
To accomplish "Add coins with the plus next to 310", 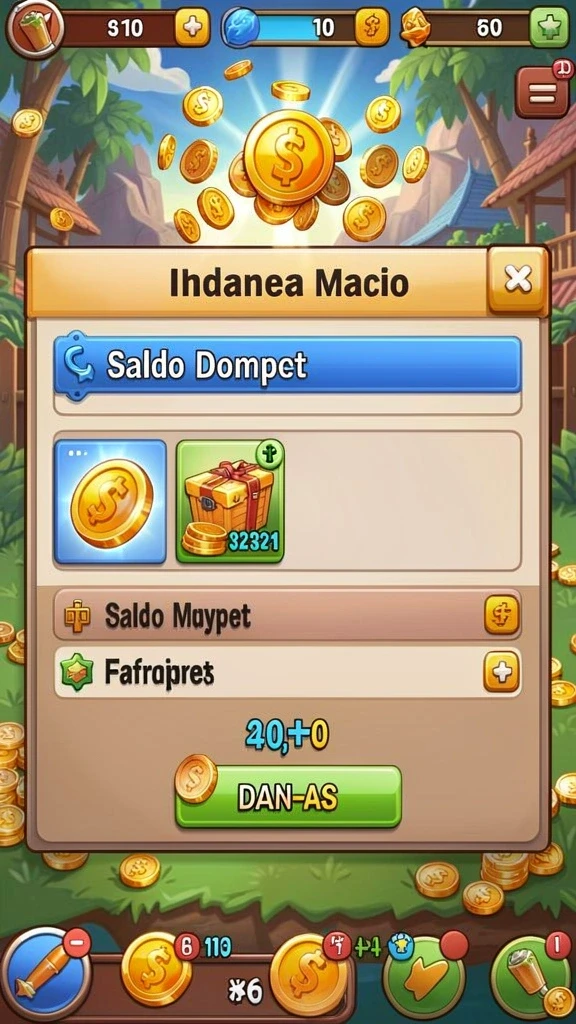I will [x=192, y=27].
